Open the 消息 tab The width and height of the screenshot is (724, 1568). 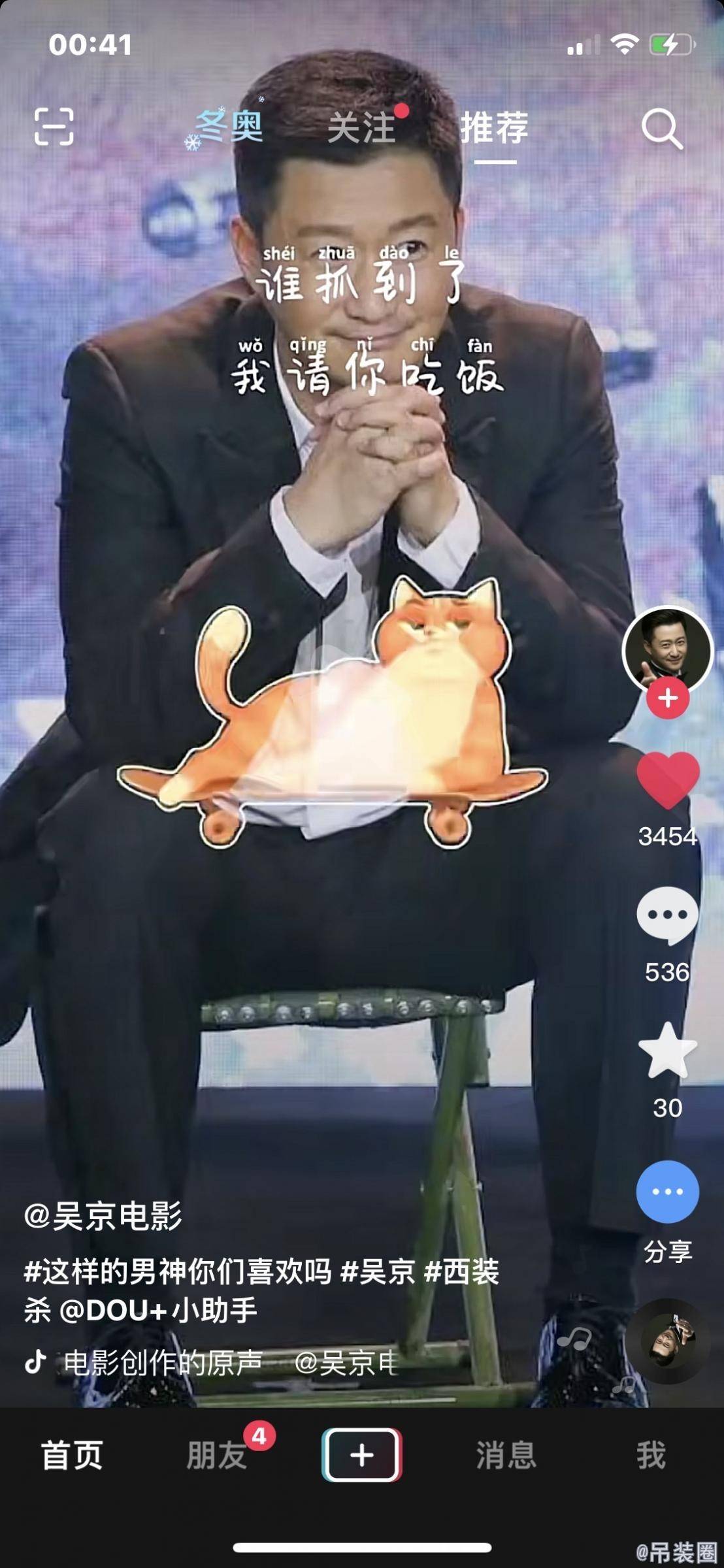coord(506,1455)
